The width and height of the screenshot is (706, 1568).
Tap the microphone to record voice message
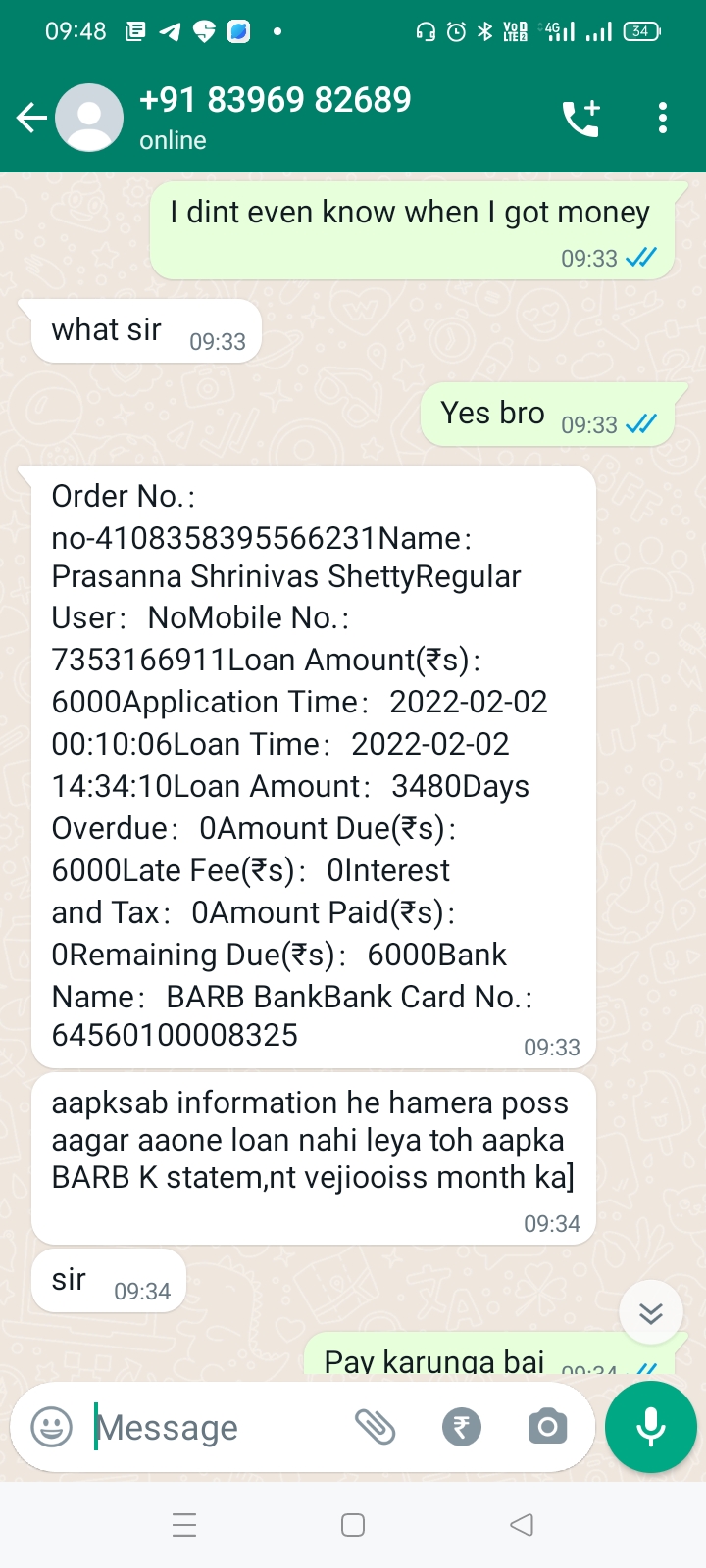(x=651, y=1427)
